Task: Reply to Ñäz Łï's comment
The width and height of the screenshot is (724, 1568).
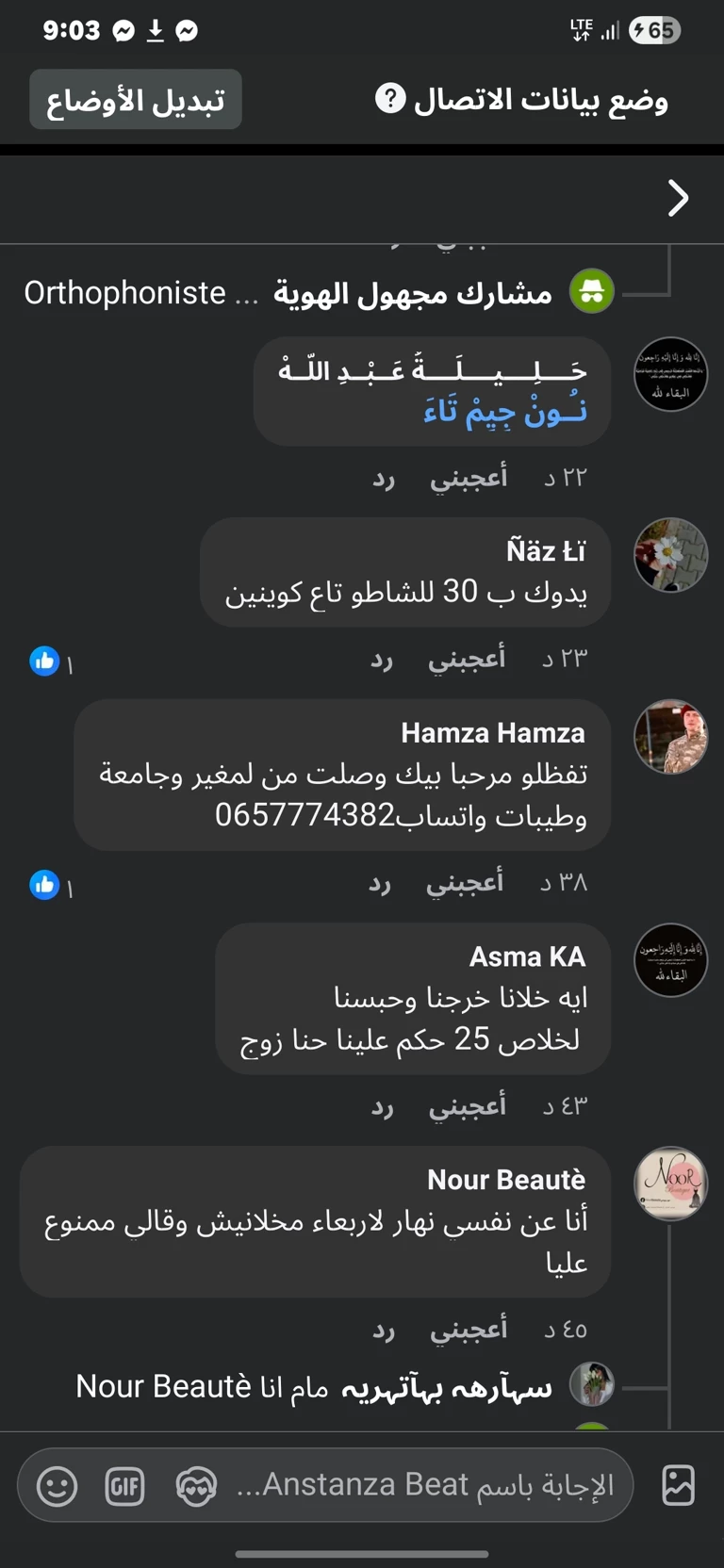Action: point(382,658)
